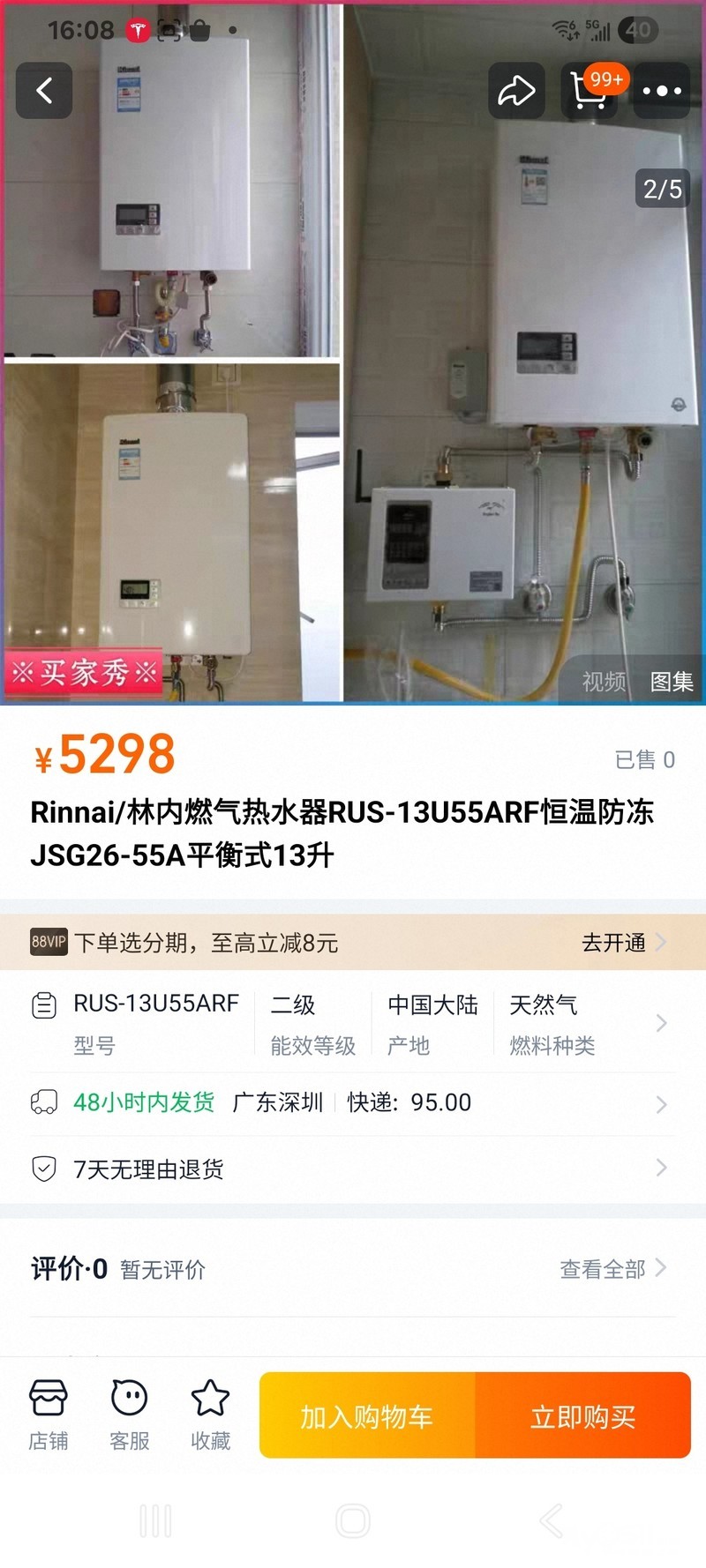The image size is (706, 1568).
Task: Share this Rinnai water heater listing
Action: tap(516, 90)
